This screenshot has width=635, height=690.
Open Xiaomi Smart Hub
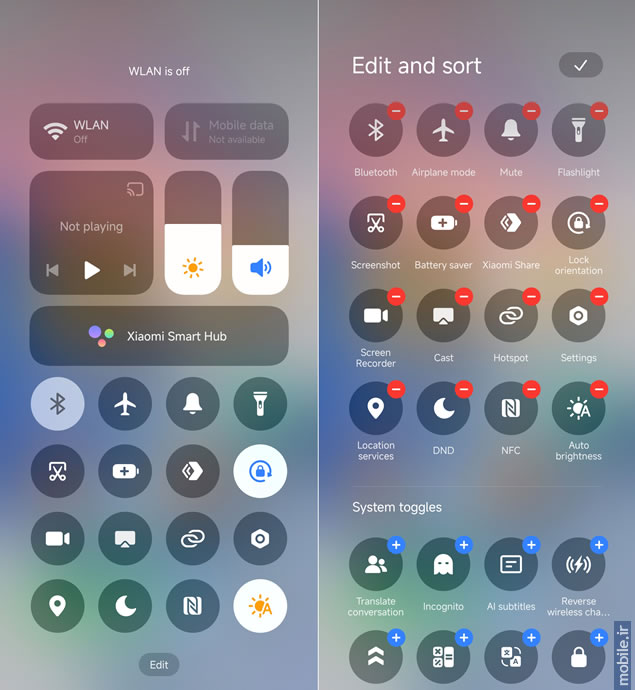coord(159,336)
